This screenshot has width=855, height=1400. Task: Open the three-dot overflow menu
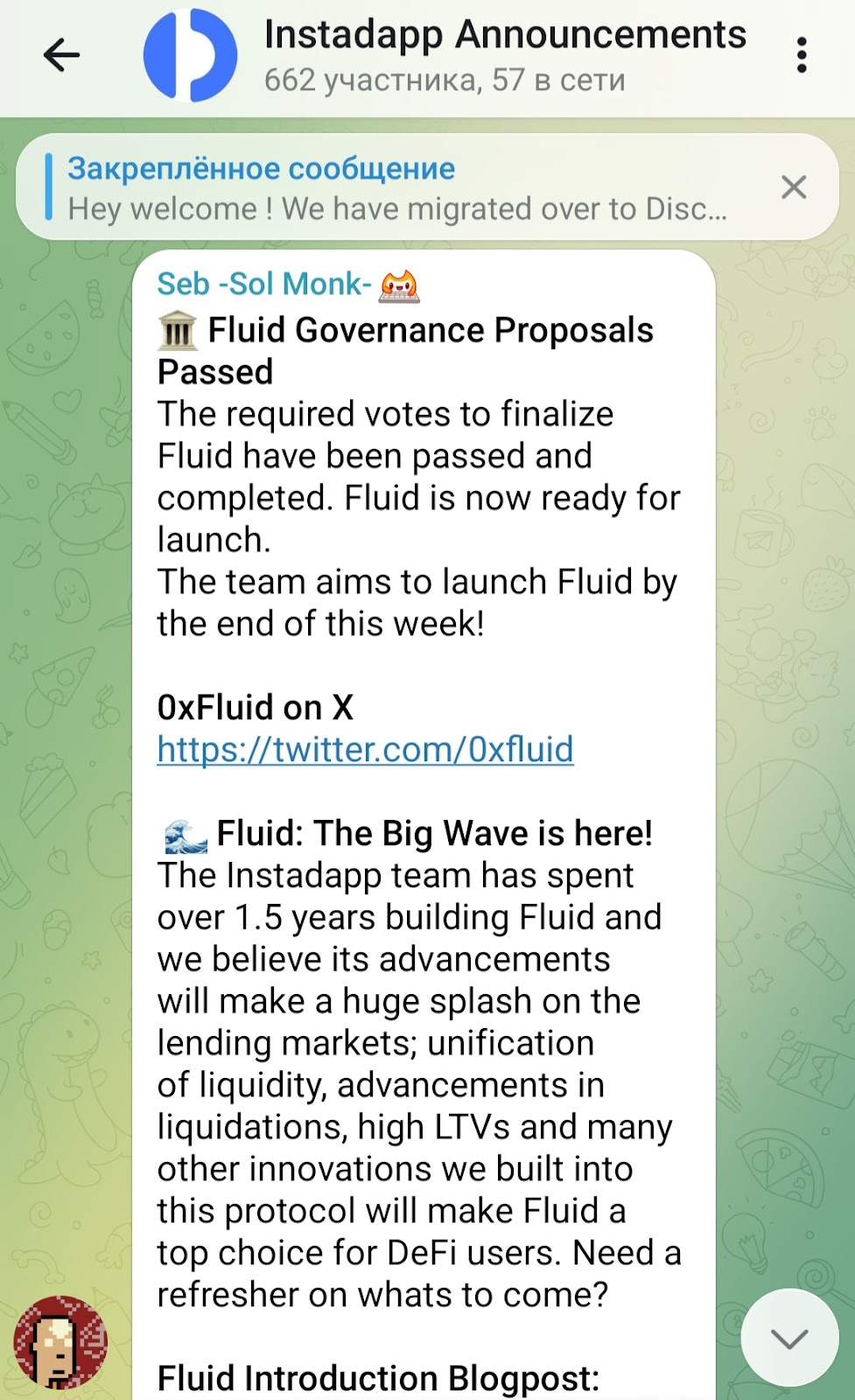pos(801,56)
